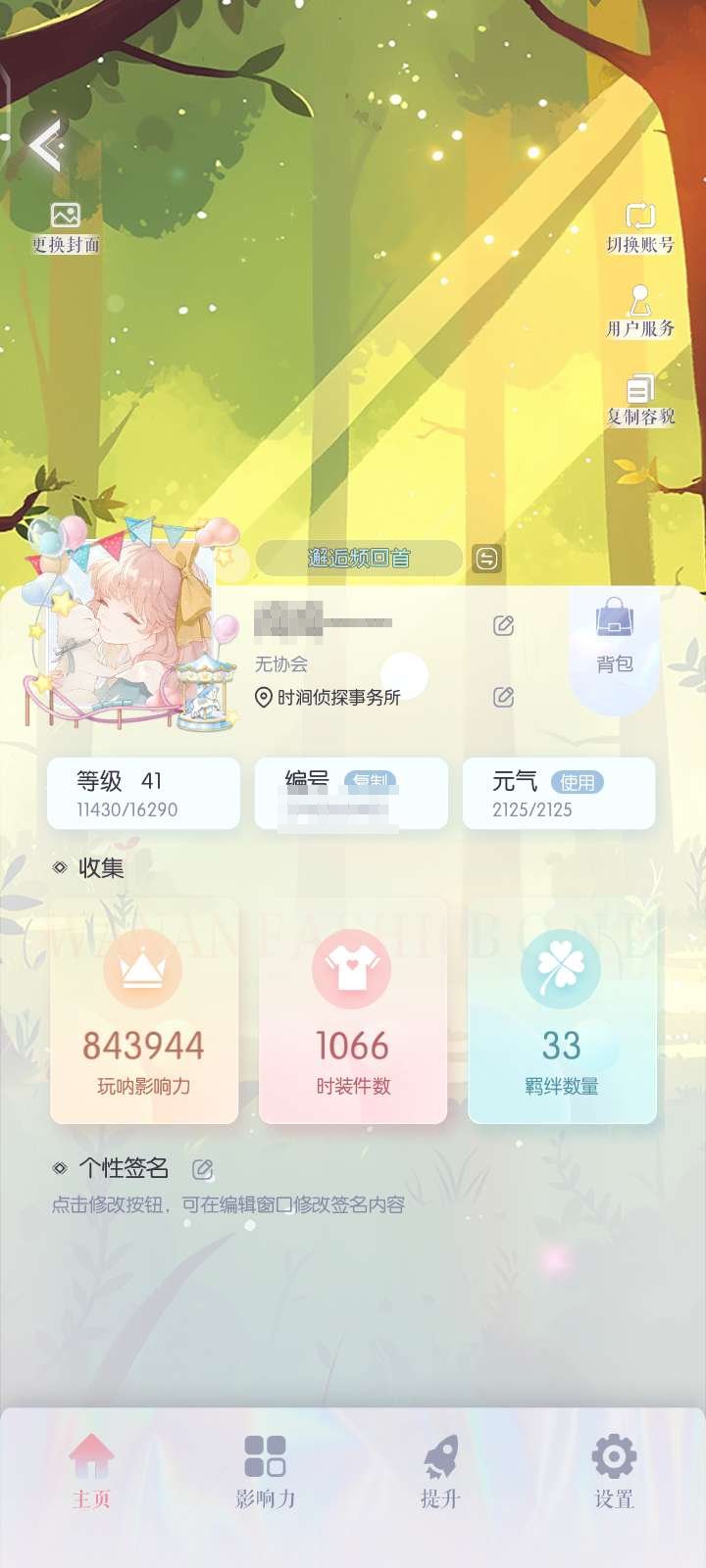This screenshot has width=706, height=1568.
Task: Switch to the 提升 tab
Action: point(440,1472)
